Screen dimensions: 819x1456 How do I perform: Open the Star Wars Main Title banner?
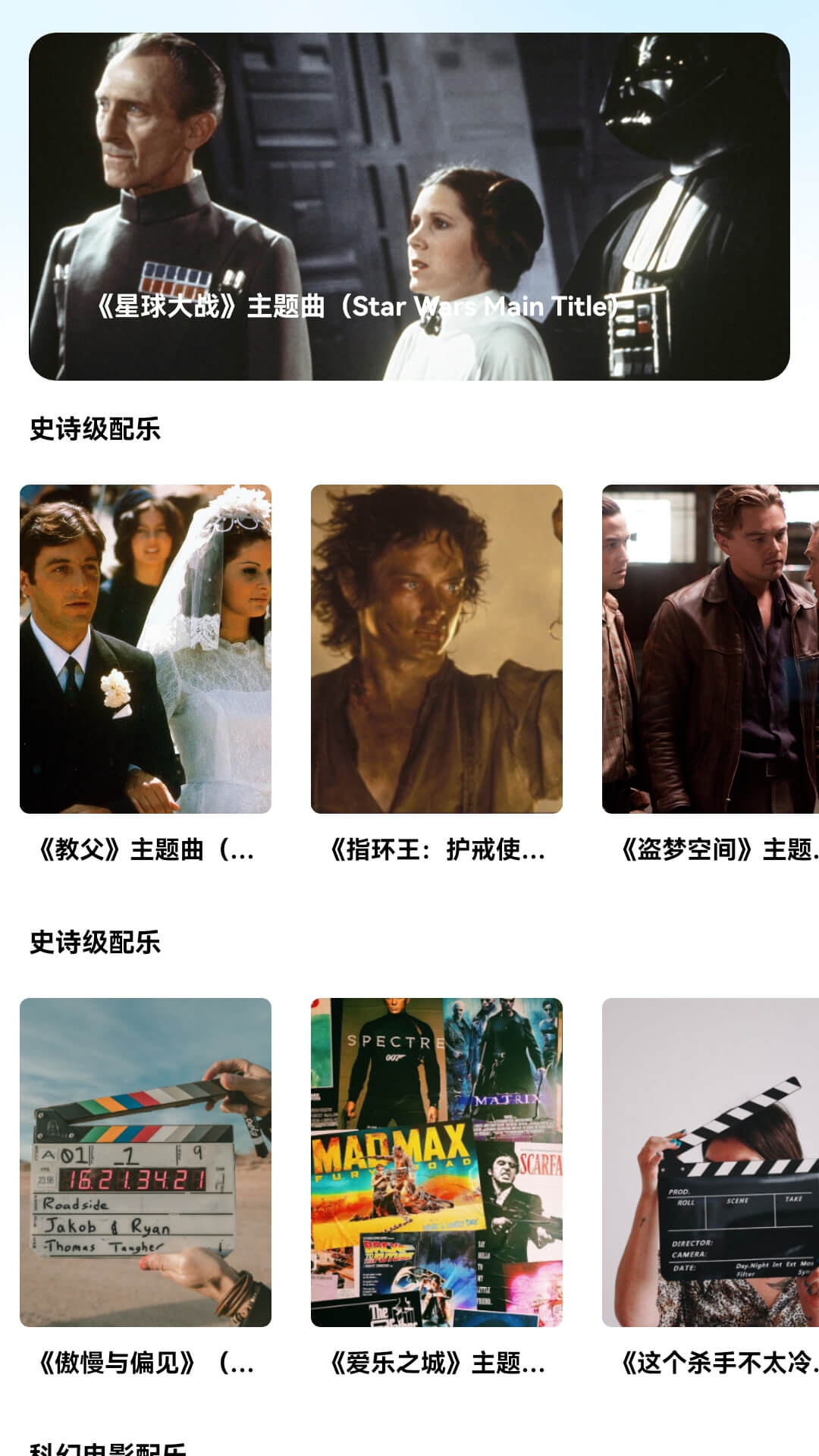(x=409, y=206)
